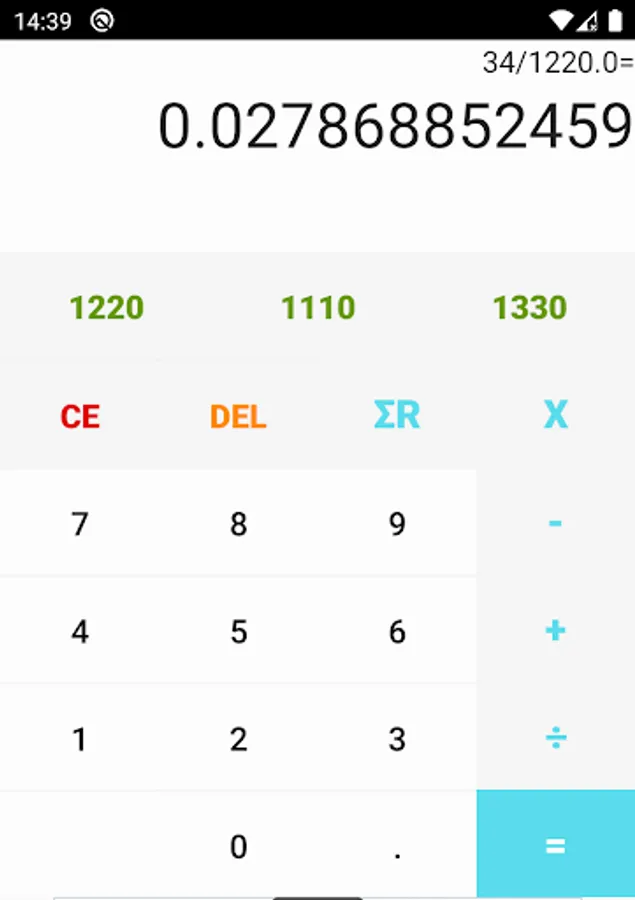Calculate the result with the equals key
Screen dimensions: 635x900
click(556, 844)
